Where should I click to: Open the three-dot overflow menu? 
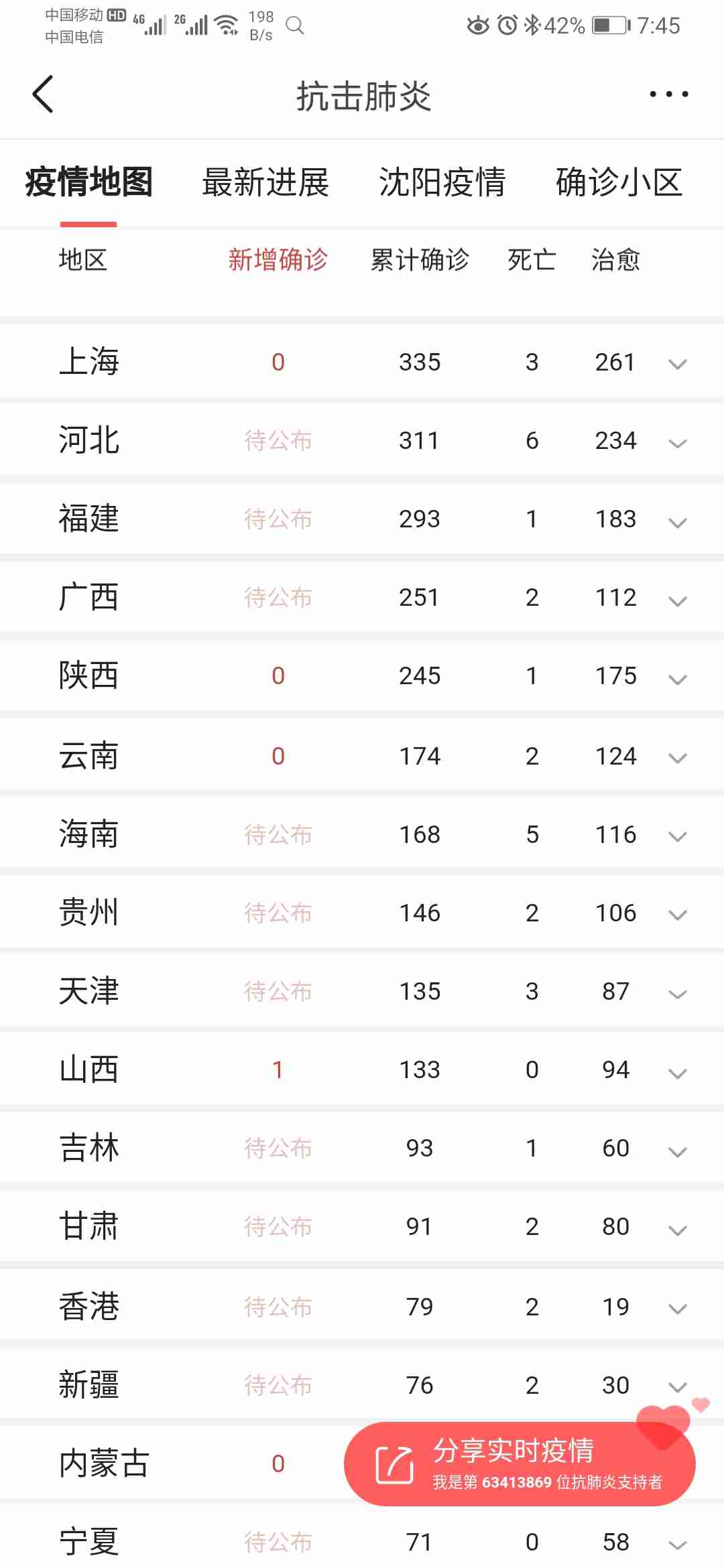pos(668,94)
